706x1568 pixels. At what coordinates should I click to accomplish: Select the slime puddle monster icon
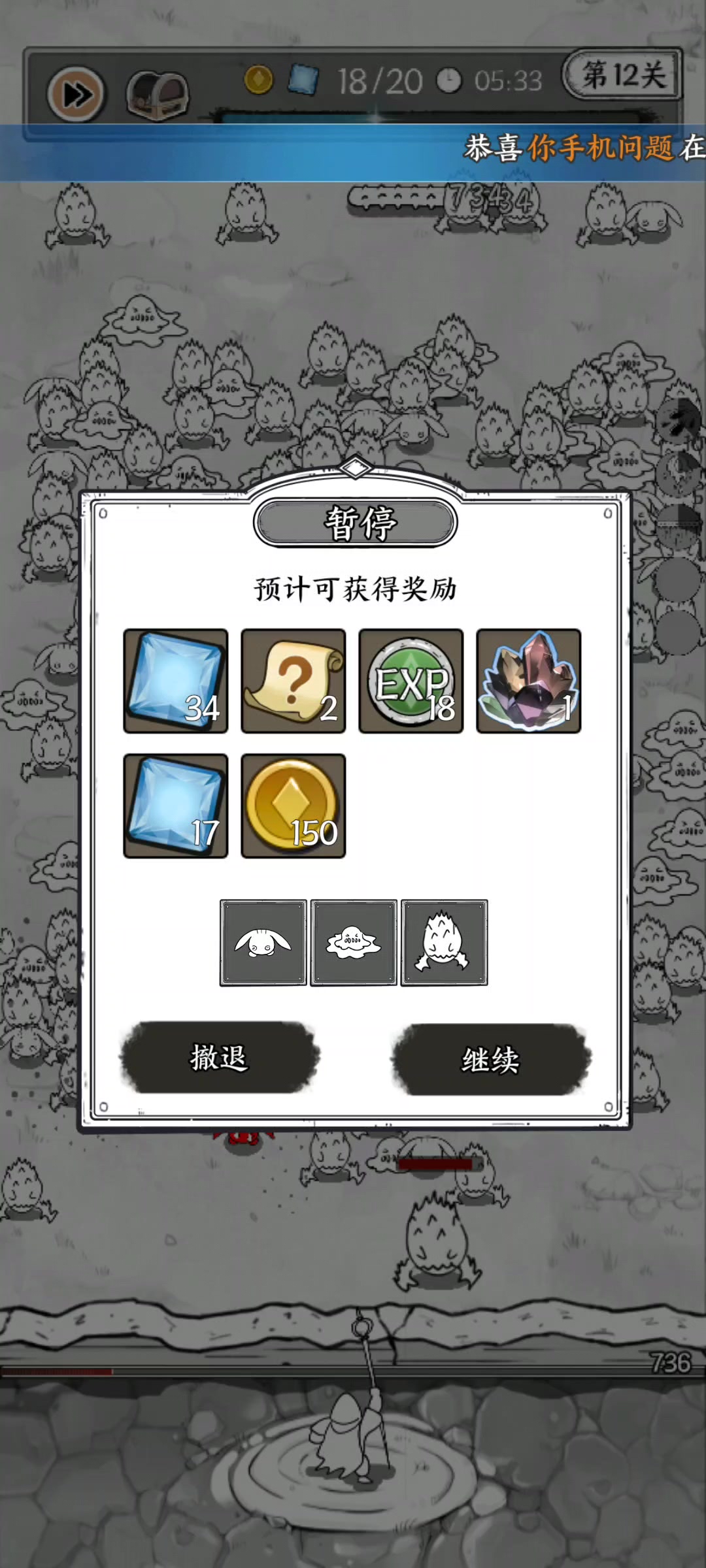[x=354, y=943]
